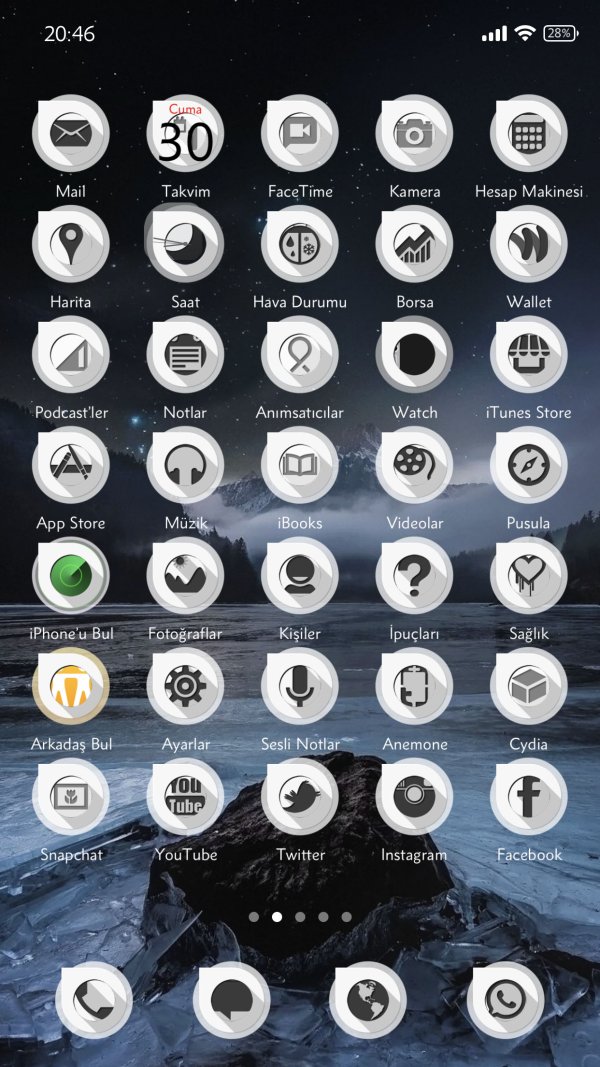Tap the home screen page indicator dots
The width and height of the screenshot is (600, 1067).
click(300, 916)
